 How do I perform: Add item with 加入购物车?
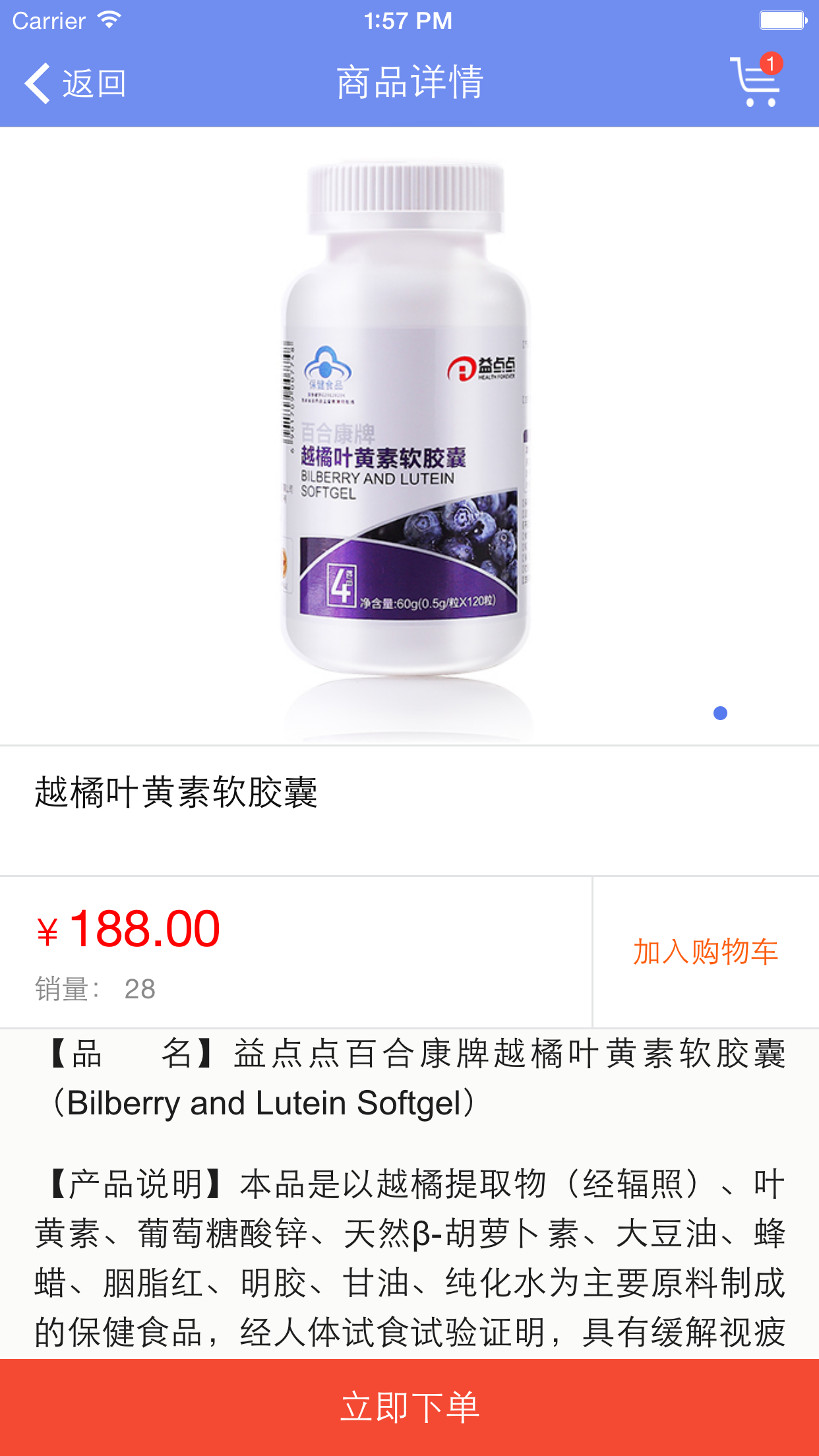[706, 952]
